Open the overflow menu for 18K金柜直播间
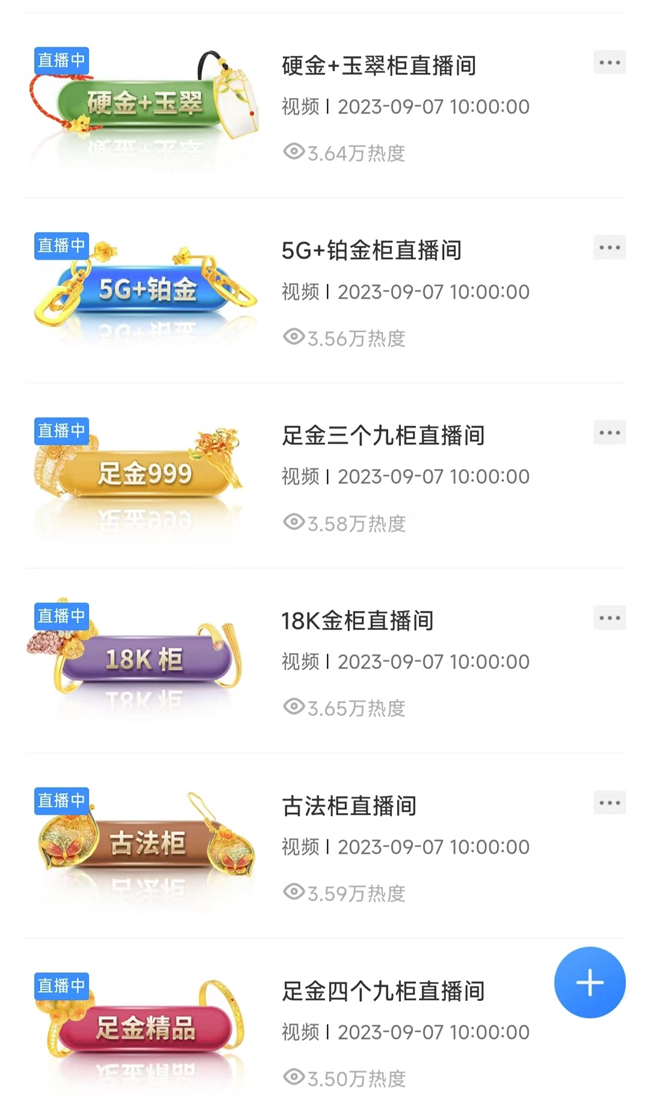 tap(609, 618)
